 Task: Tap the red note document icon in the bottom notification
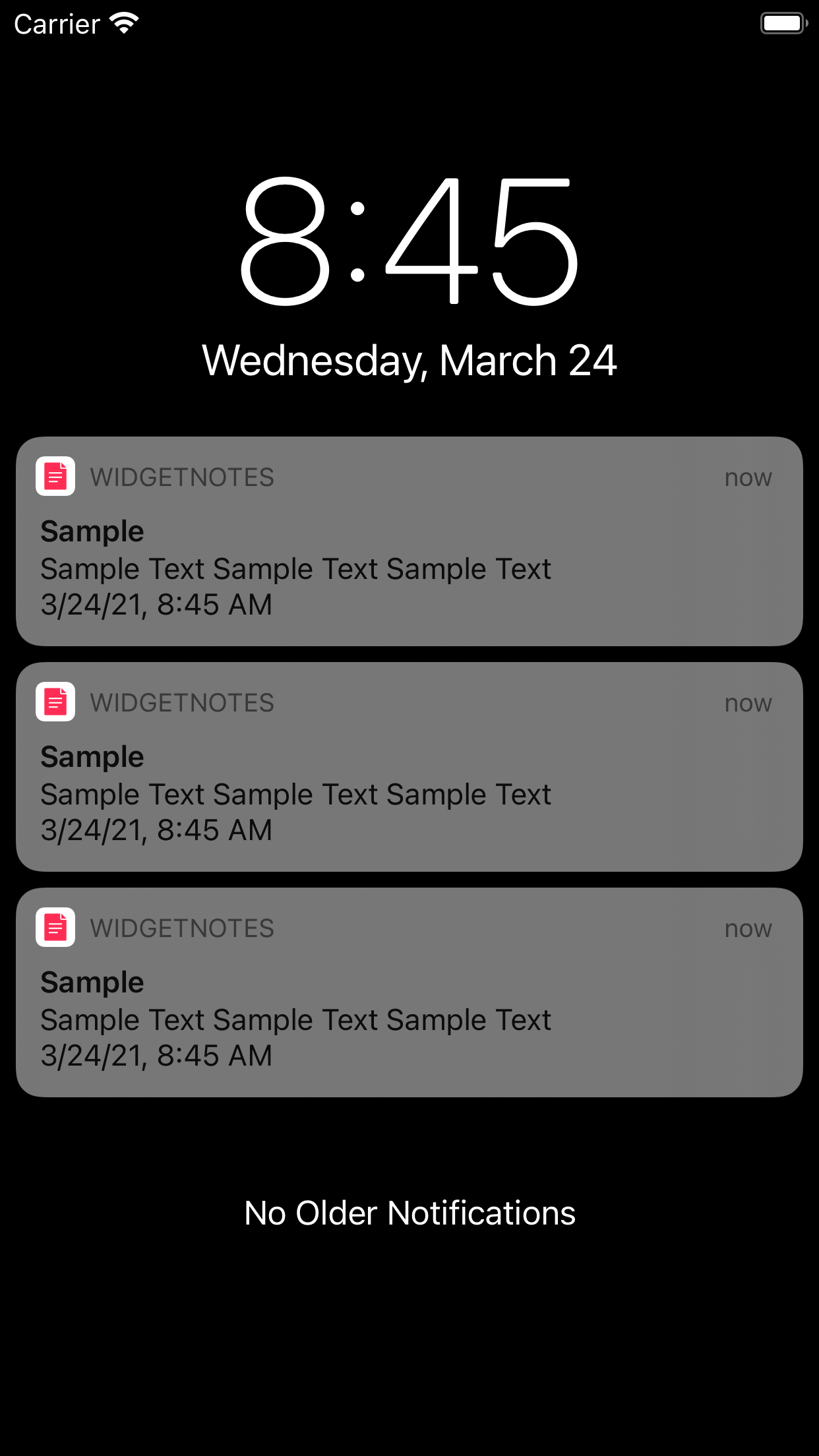[x=55, y=928]
